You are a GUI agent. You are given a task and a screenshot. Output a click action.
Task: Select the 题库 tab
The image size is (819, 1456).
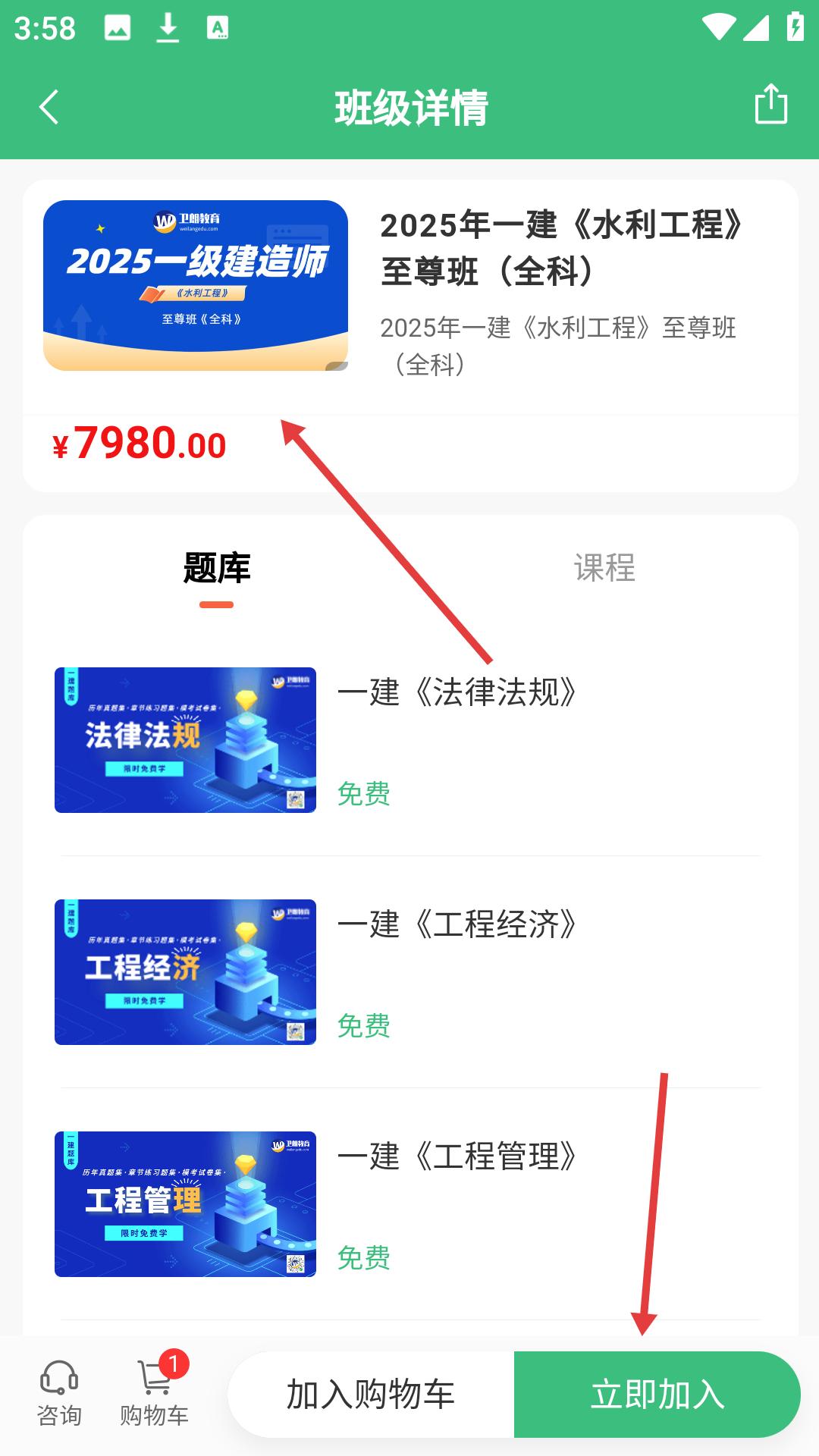217,568
